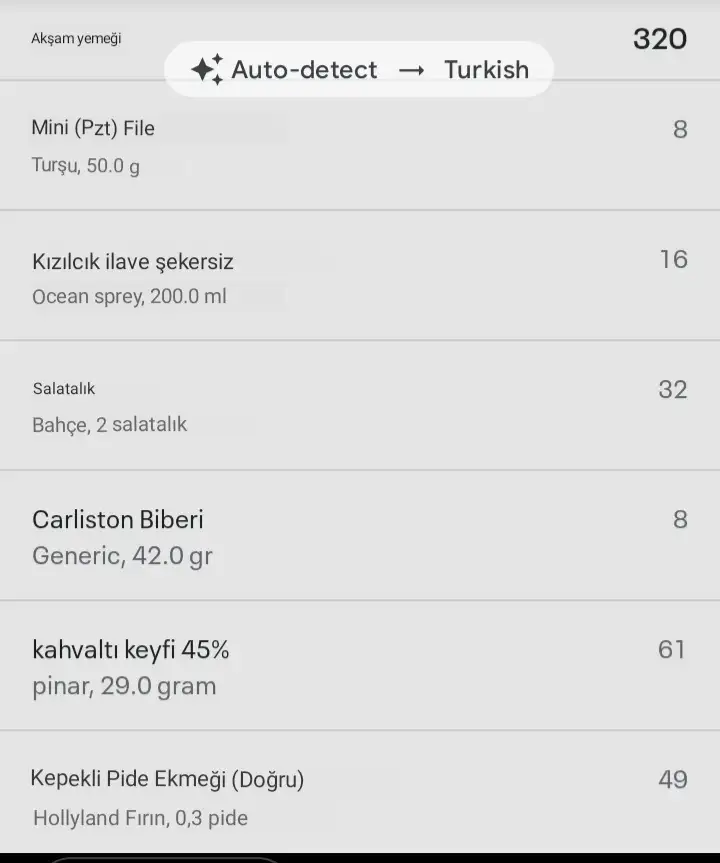Open the Kızılcık ilave şekersiz entry
This screenshot has width=720, height=863.
tap(359, 277)
